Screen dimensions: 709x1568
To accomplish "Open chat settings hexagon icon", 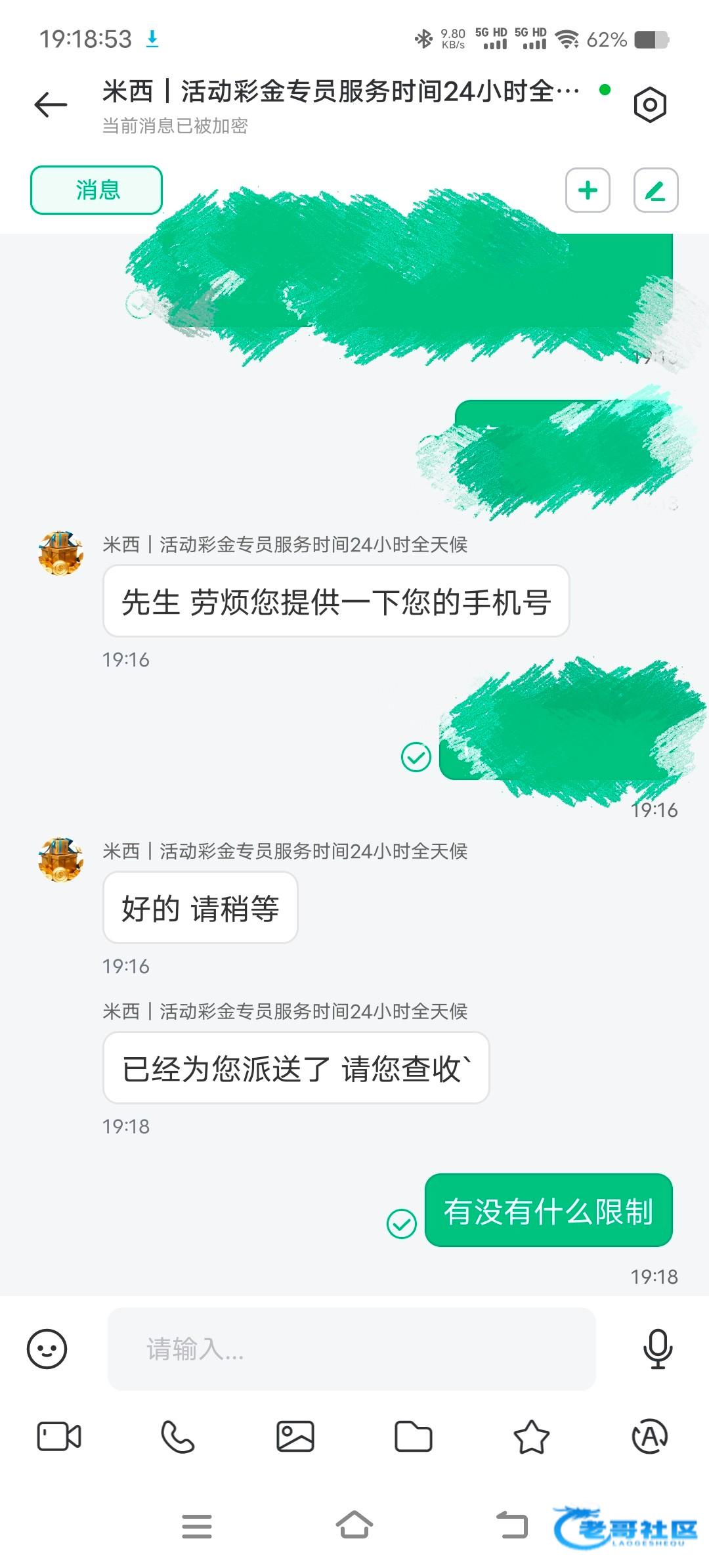I will [x=650, y=105].
